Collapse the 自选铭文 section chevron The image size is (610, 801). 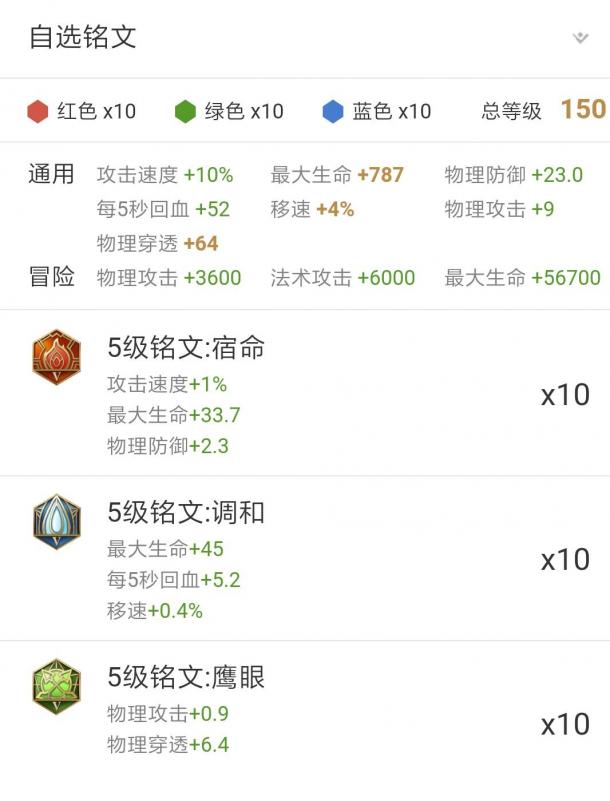point(580,38)
